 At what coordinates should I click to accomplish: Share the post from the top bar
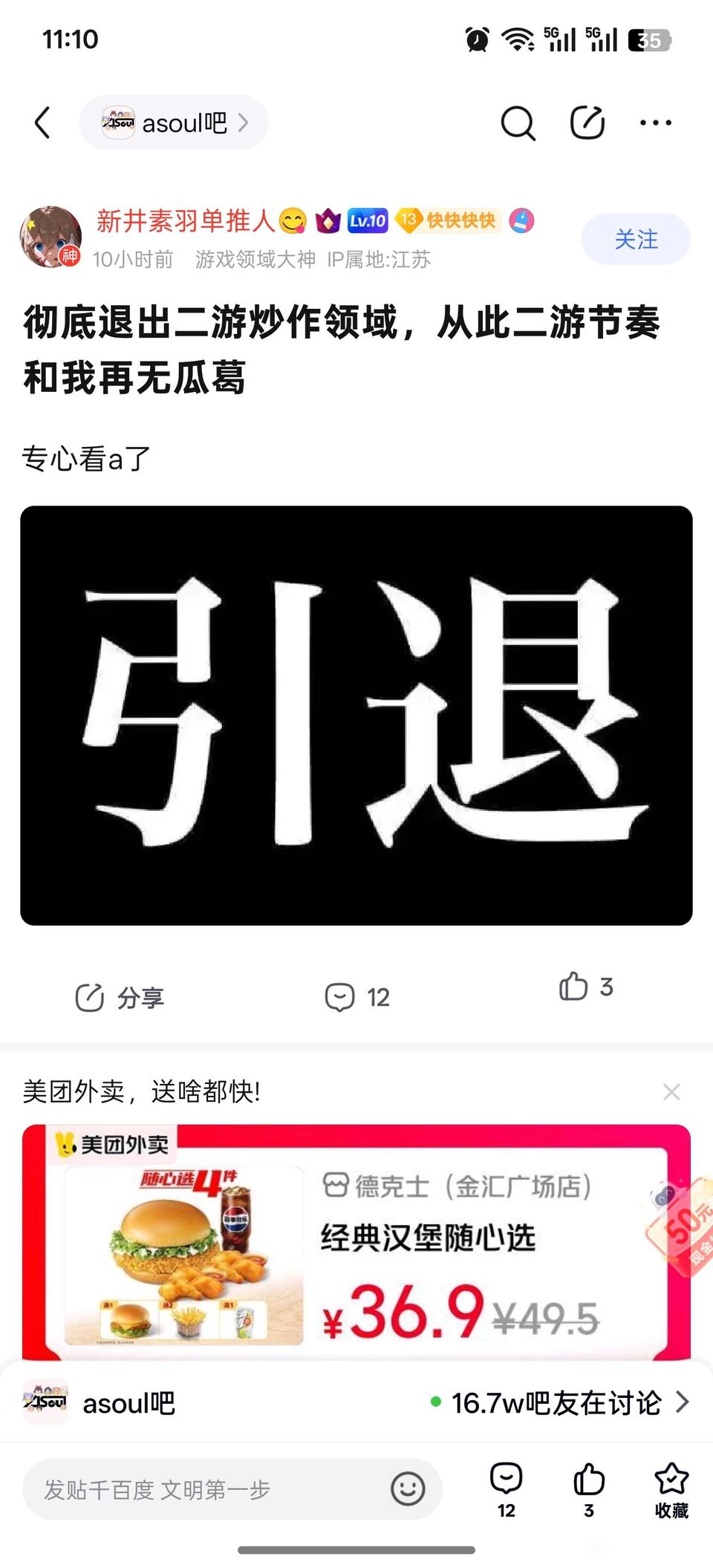coord(587,122)
